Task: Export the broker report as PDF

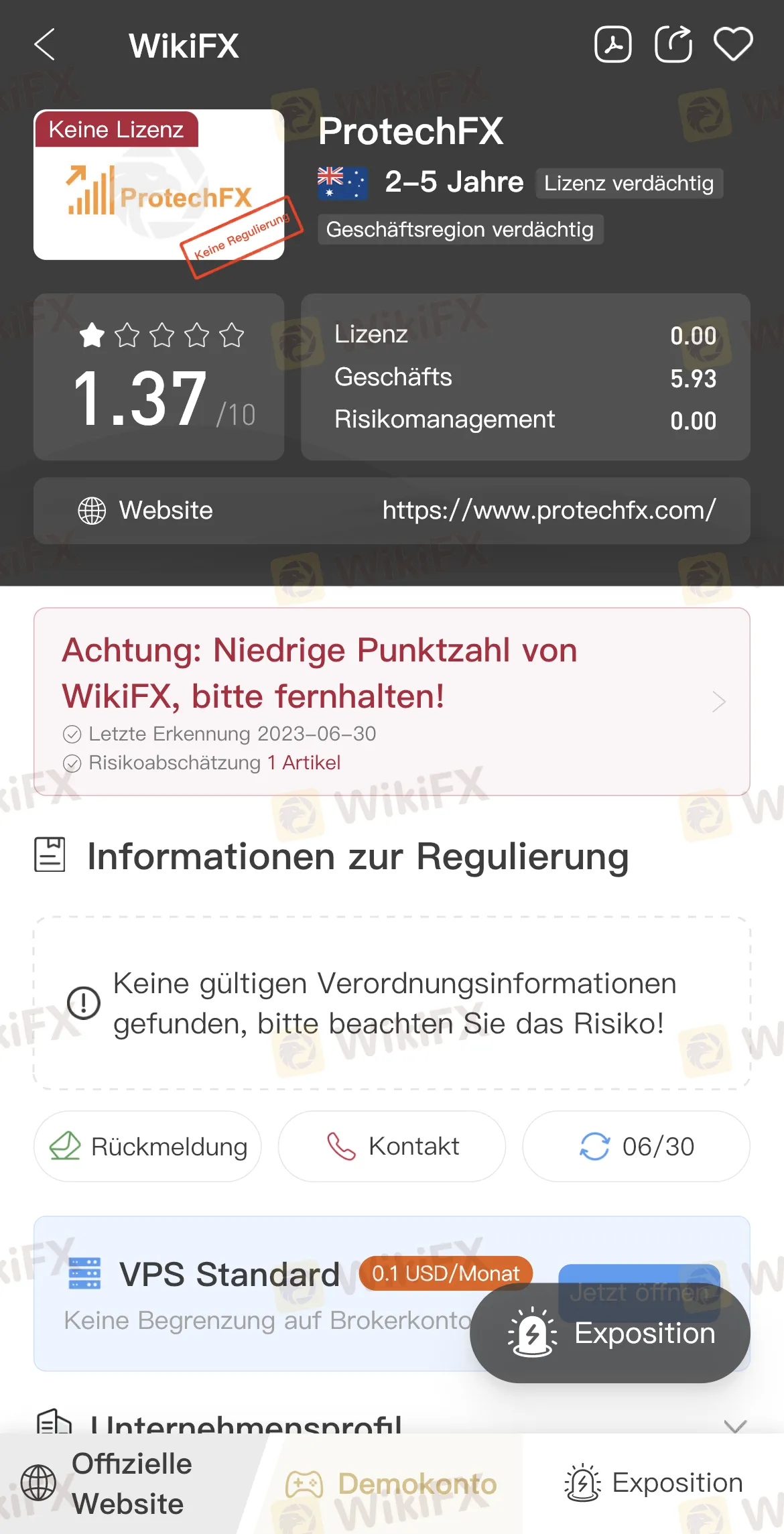Action: (612, 45)
